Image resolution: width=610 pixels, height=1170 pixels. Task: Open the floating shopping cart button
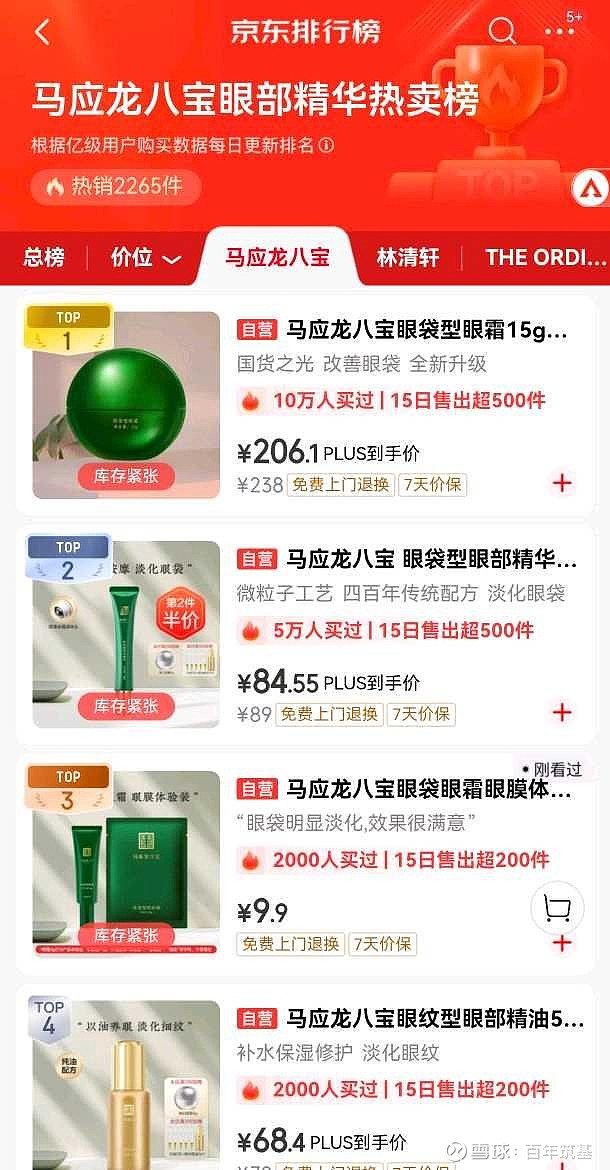point(557,907)
